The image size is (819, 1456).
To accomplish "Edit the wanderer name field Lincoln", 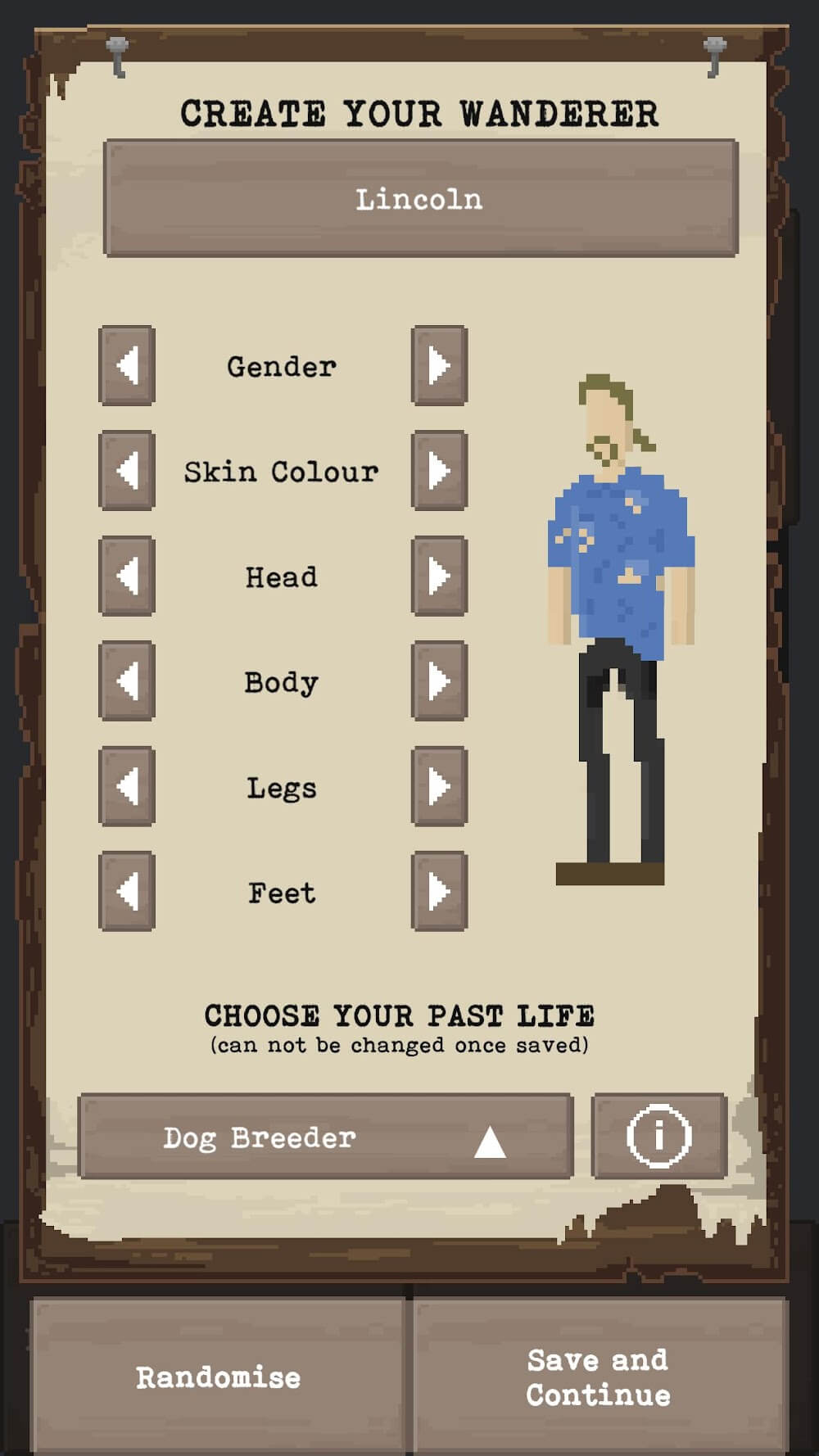I will pyautogui.click(x=420, y=199).
